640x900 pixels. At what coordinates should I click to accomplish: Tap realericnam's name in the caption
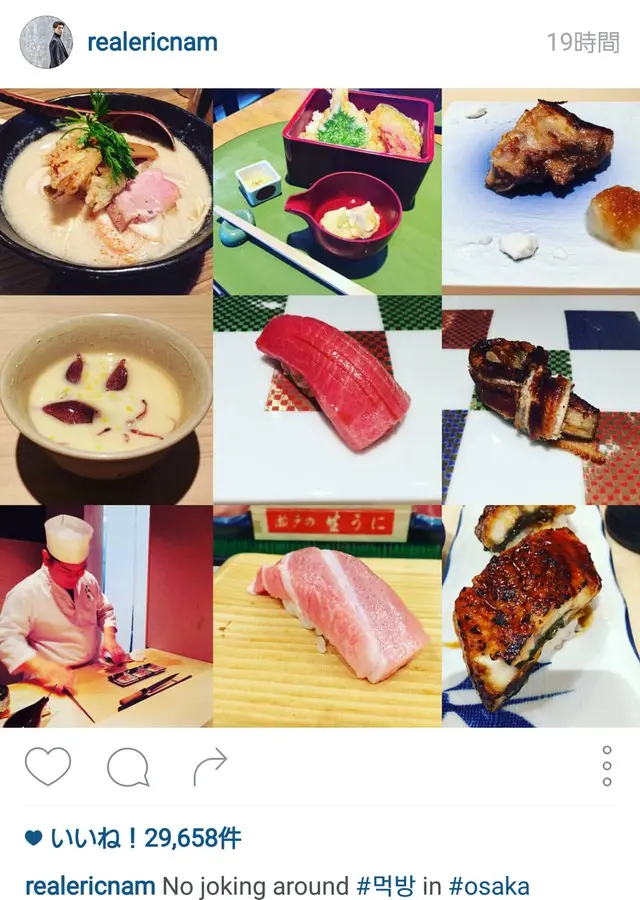pos(90,886)
